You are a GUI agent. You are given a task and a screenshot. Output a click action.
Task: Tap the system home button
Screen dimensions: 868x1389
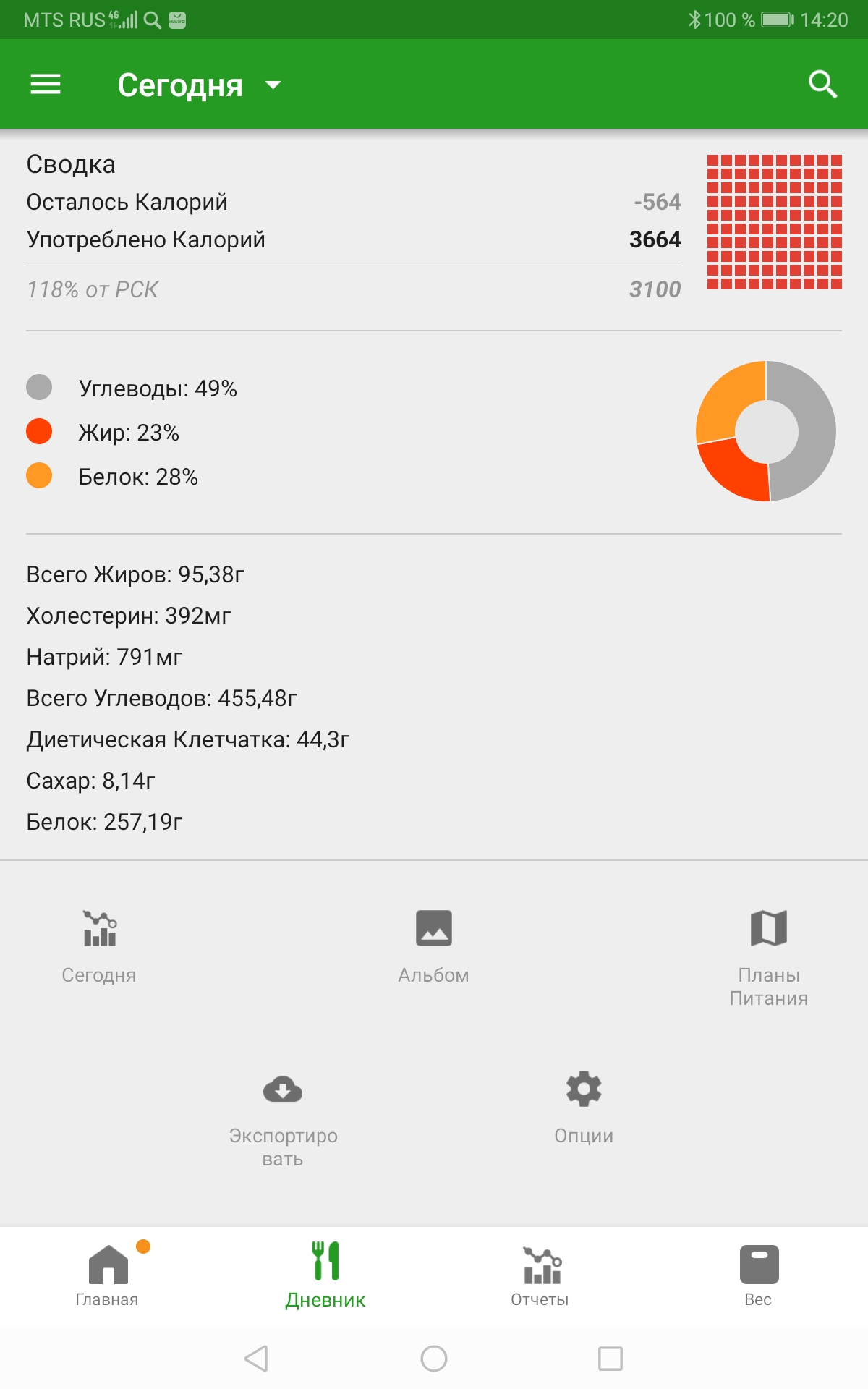[434, 1358]
